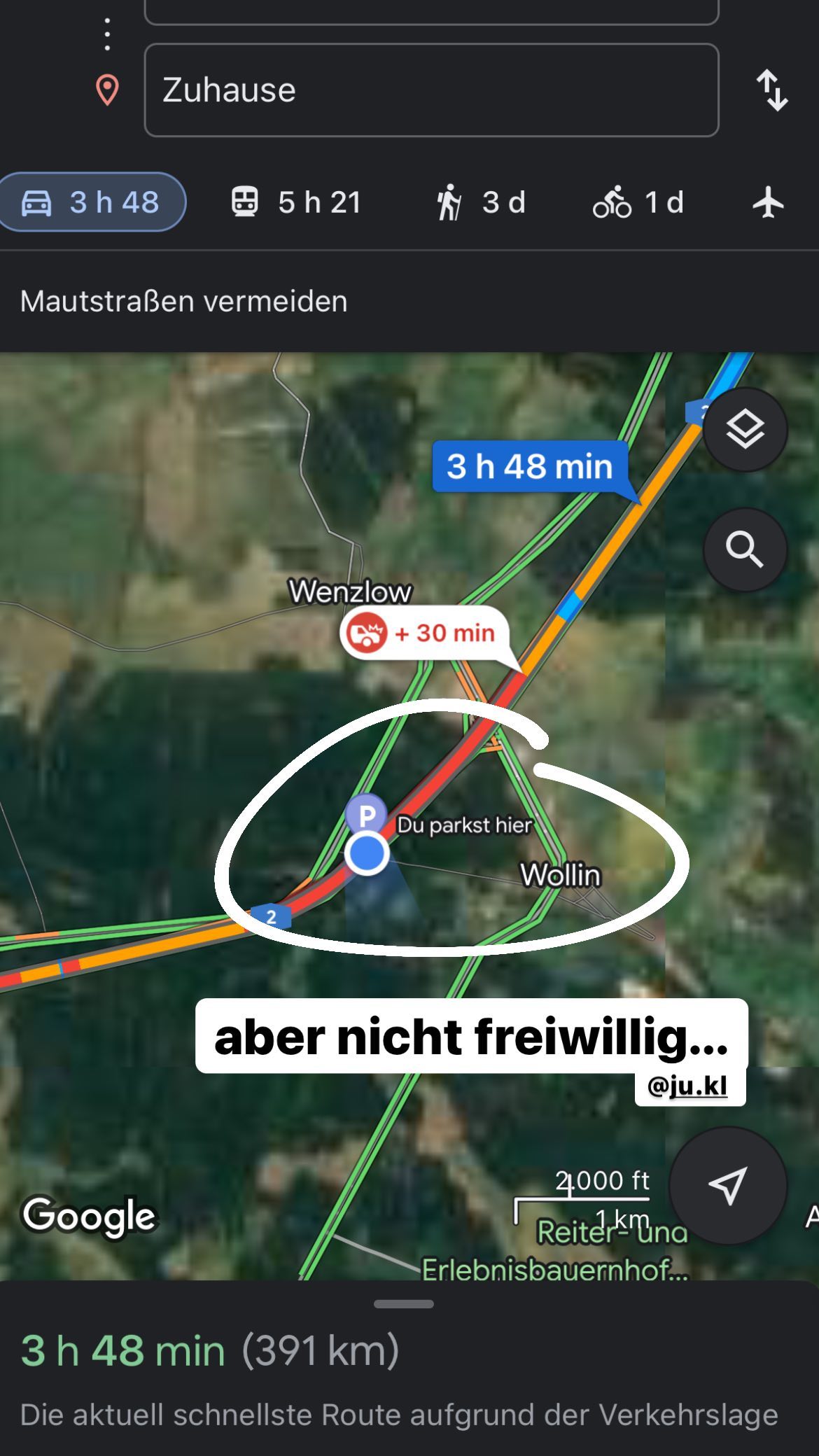Edit the Zuhause destination field

coord(430,90)
